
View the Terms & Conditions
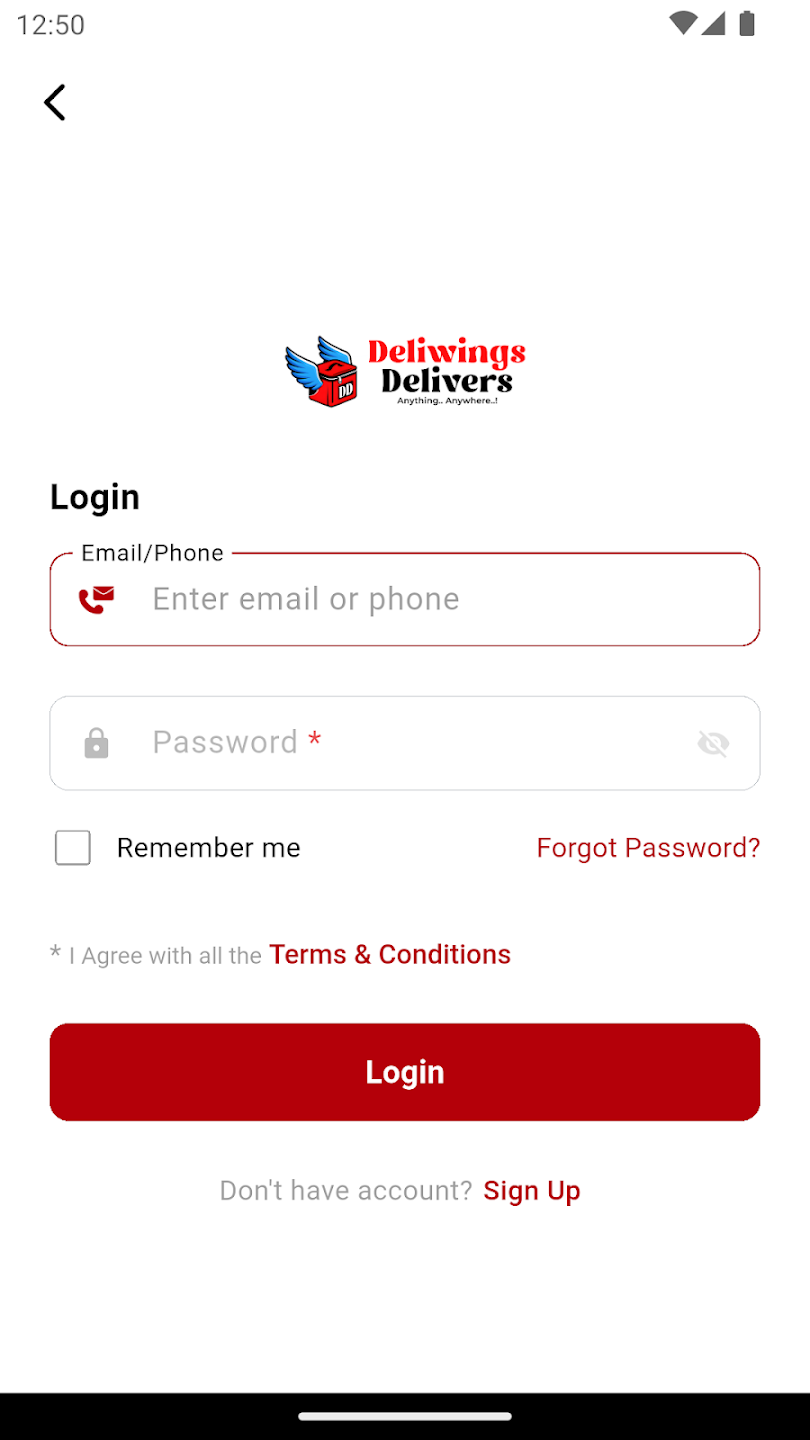389,954
